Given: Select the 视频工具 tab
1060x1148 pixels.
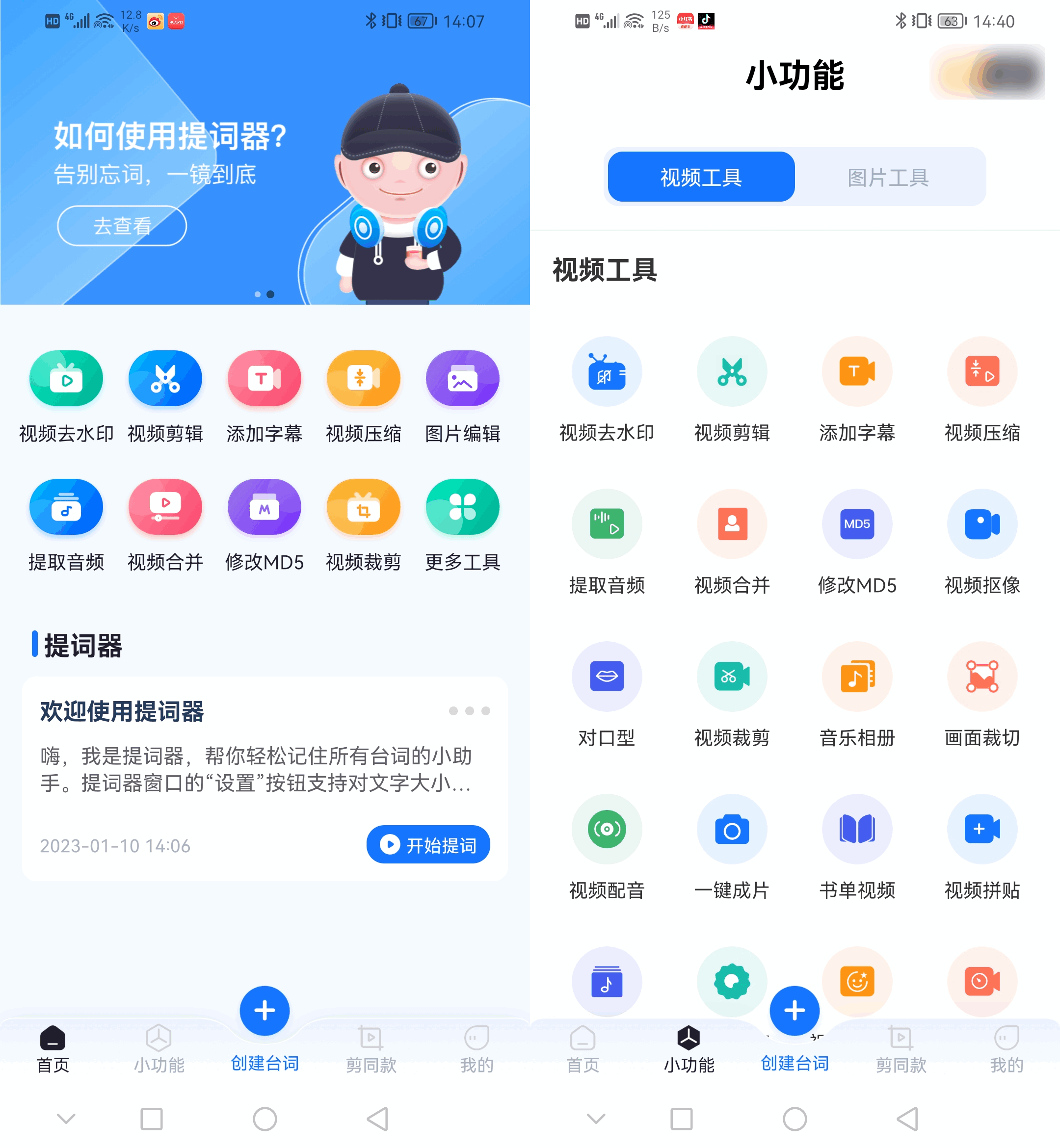Looking at the screenshot, I should point(701,177).
